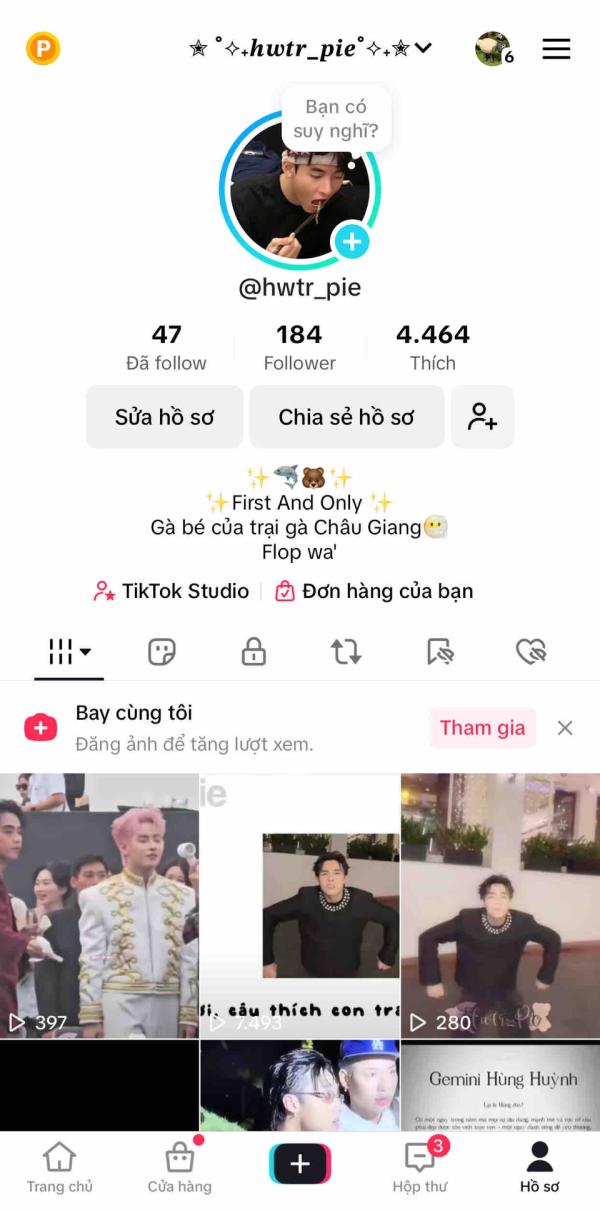This screenshot has width=600, height=1211.
Task: Tap the plus badge on profile photo
Action: [351, 241]
